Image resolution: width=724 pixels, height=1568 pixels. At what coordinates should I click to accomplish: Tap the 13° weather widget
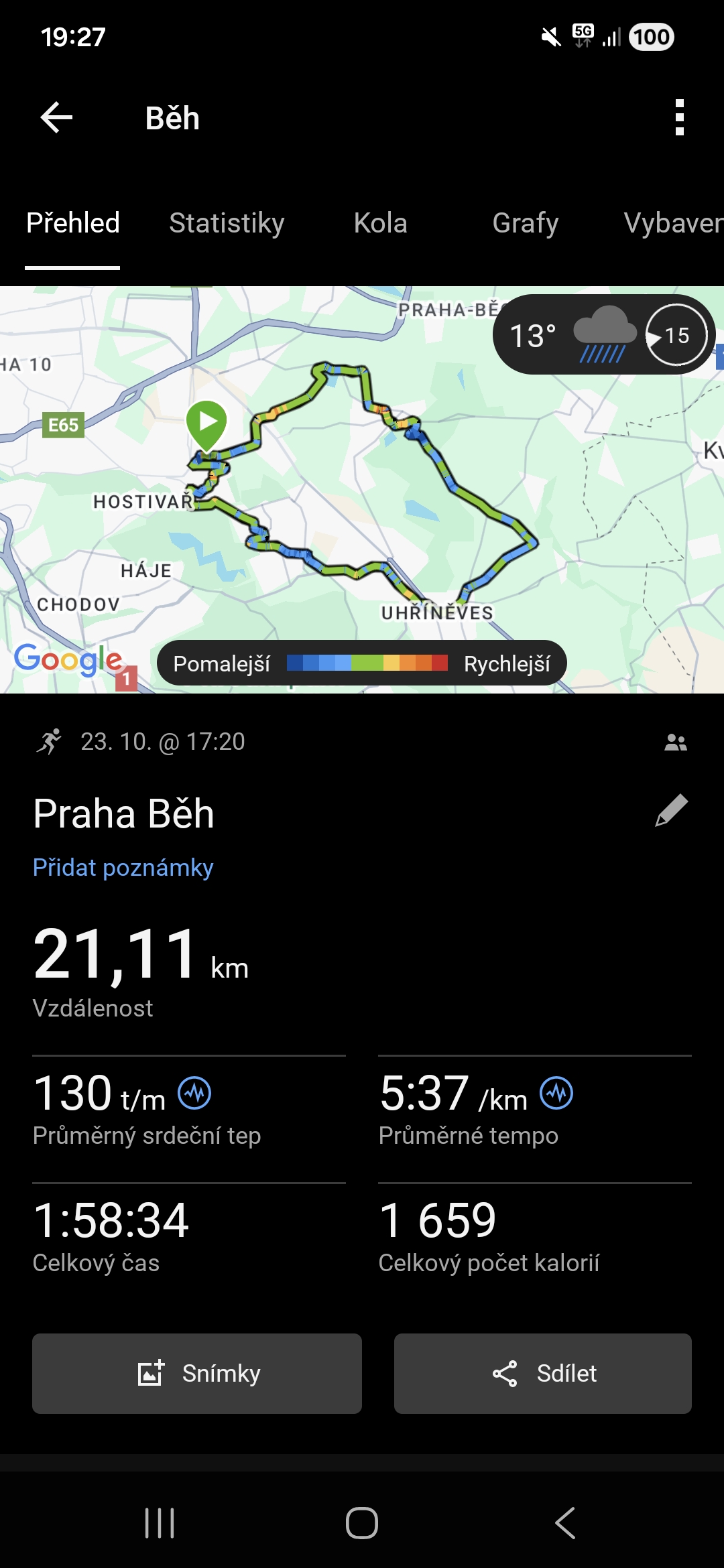pos(603,334)
